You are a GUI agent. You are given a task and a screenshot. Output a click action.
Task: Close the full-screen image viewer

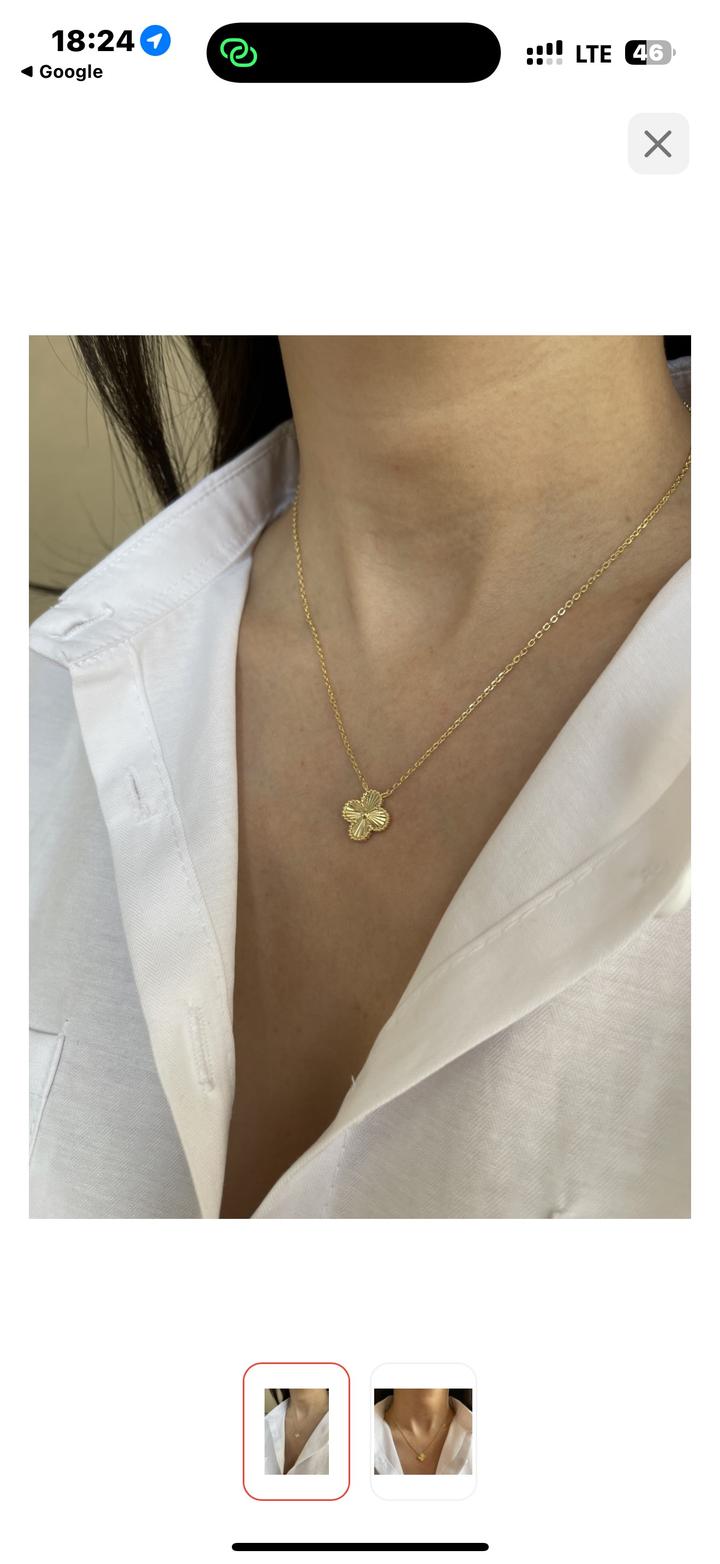tap(657, 144)
